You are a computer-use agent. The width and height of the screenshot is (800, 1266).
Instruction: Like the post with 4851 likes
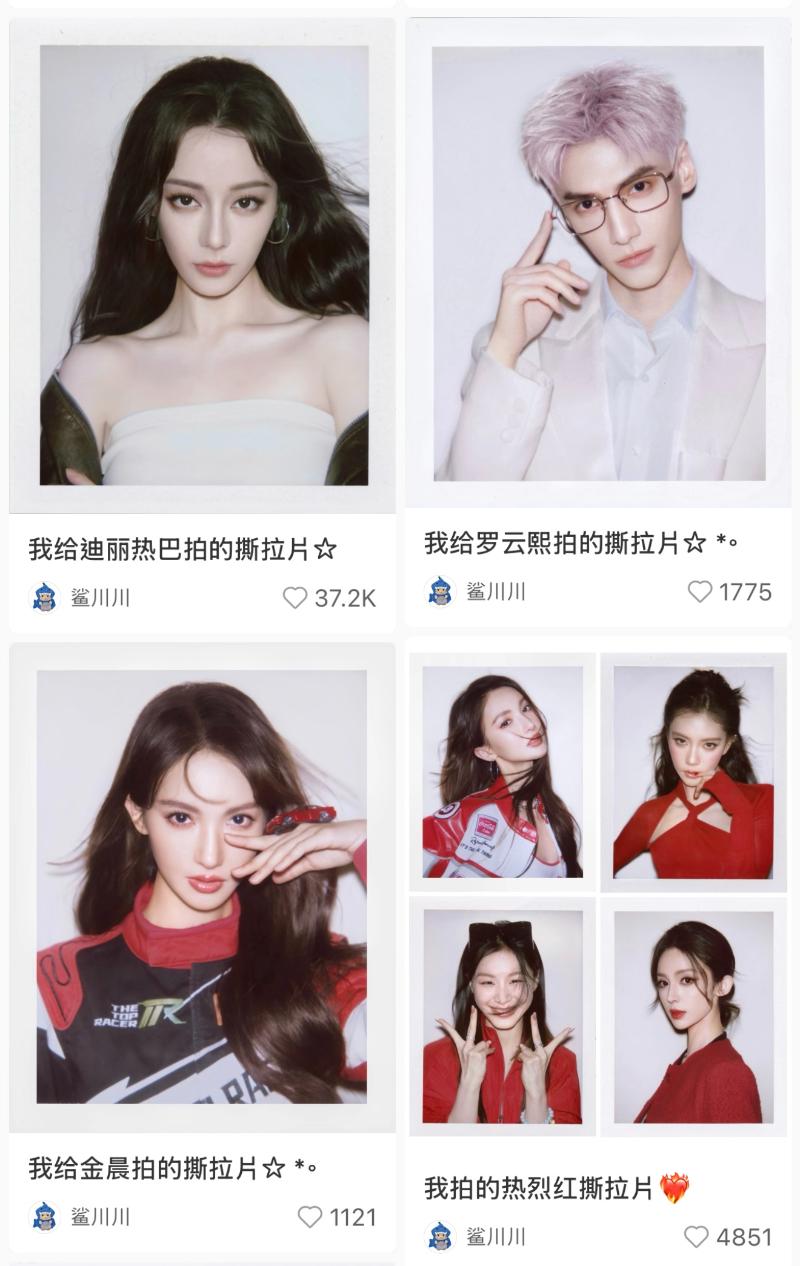(x=696, y=1237)
